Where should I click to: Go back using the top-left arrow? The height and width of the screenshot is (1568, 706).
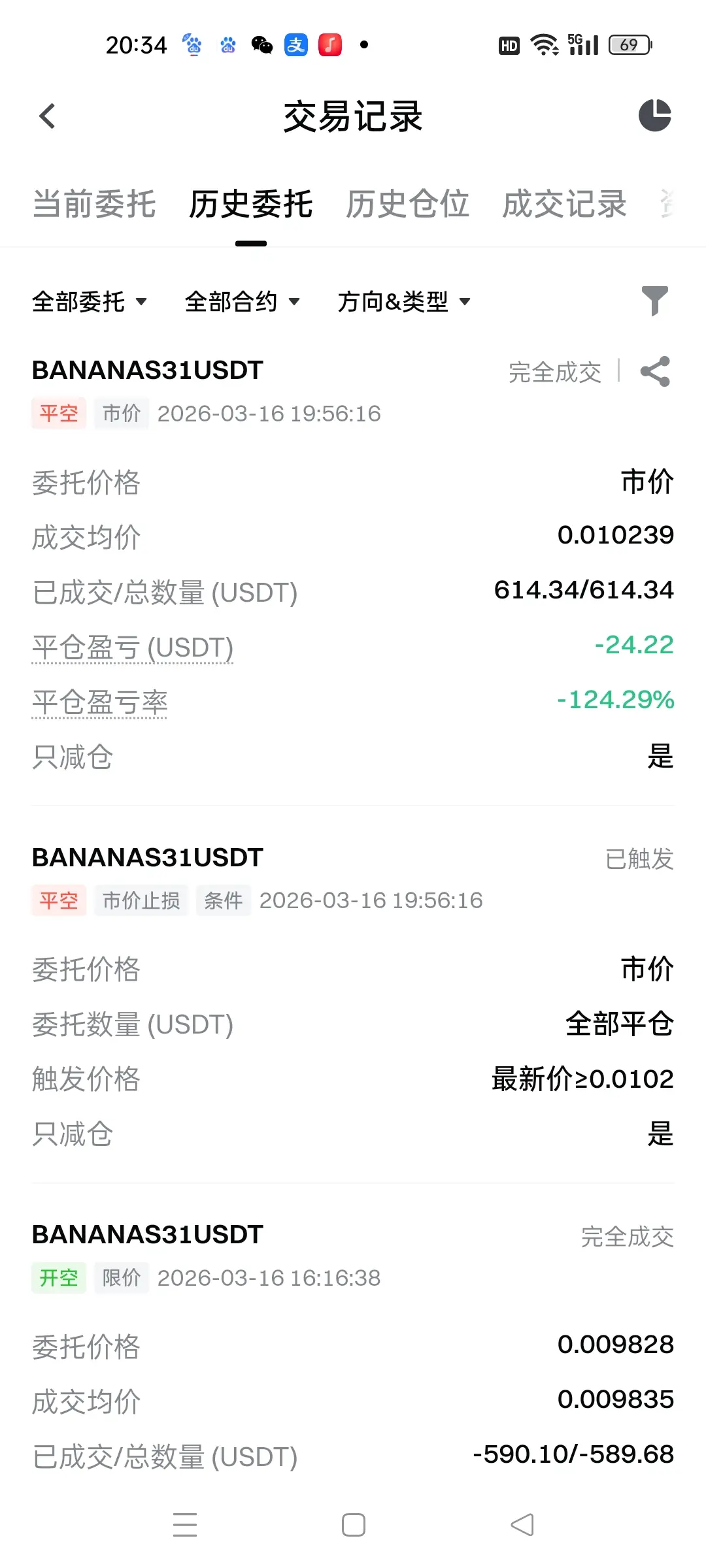pos(47,116)
